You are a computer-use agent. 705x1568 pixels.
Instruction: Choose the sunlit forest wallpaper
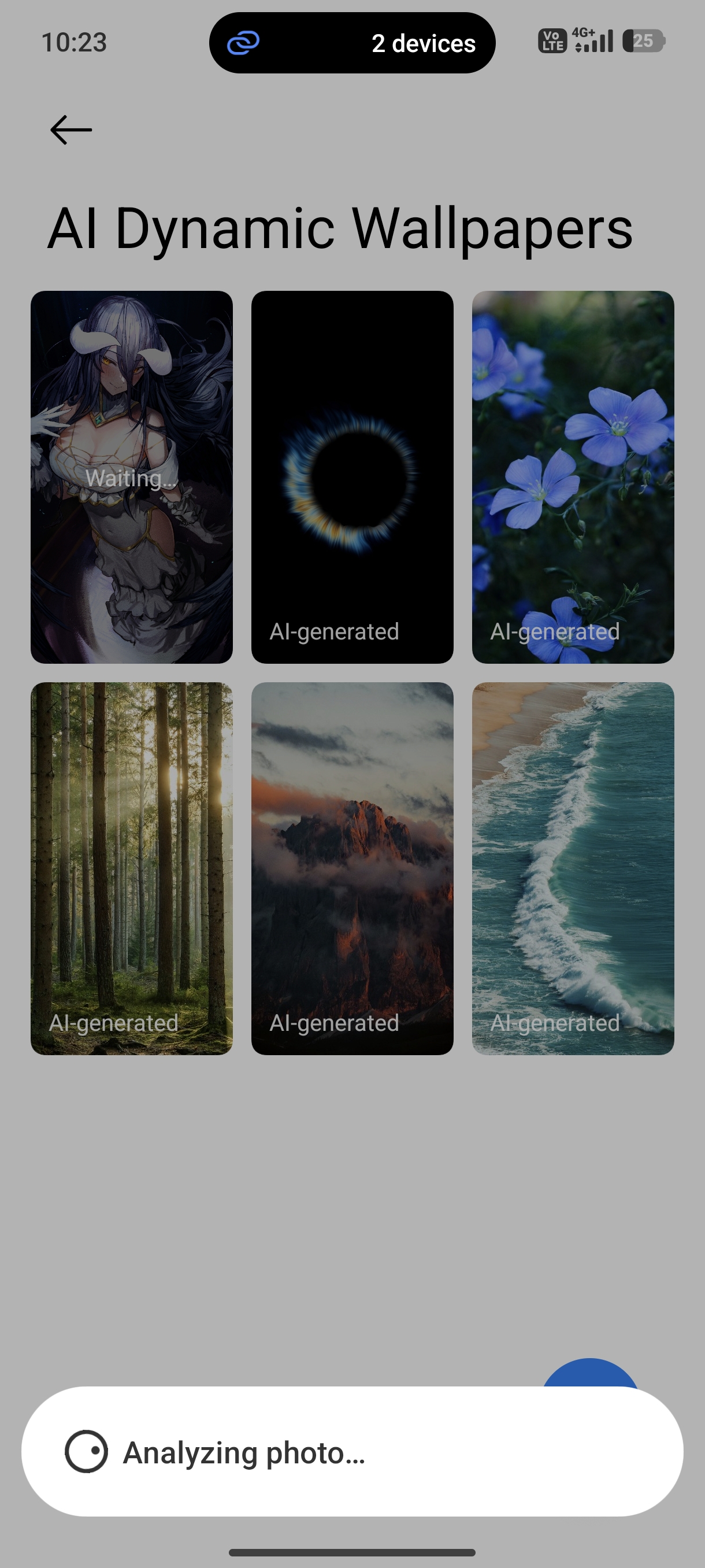coord(131,868)
